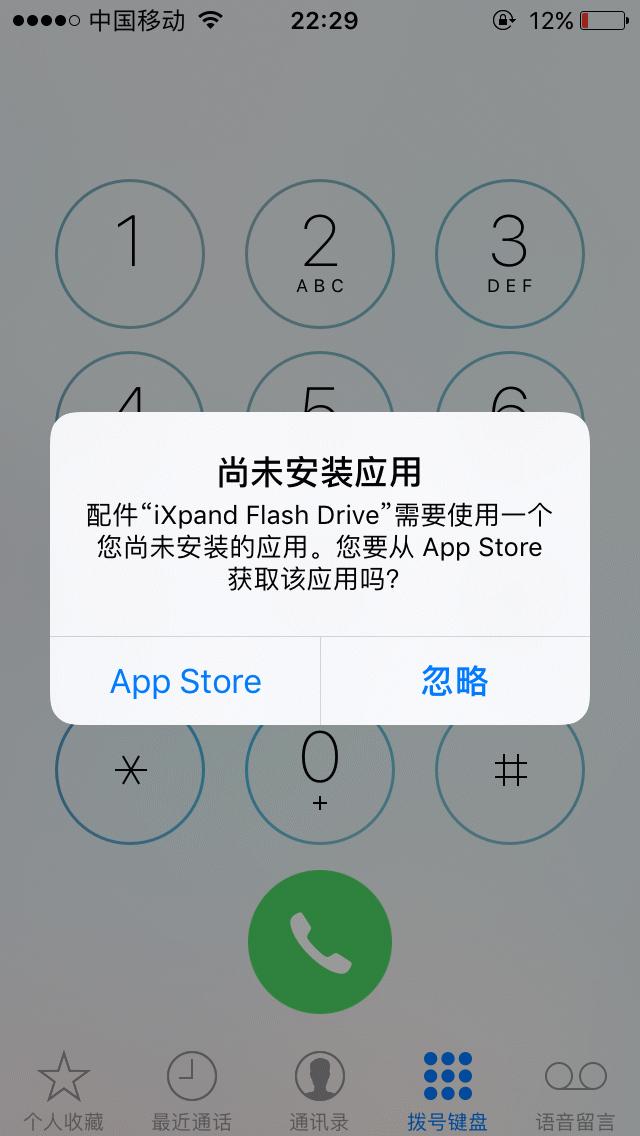The image size is (640, 1136).
Task: Open App Store to get the app
Action: pyautogui.click(x=186, y=682)
